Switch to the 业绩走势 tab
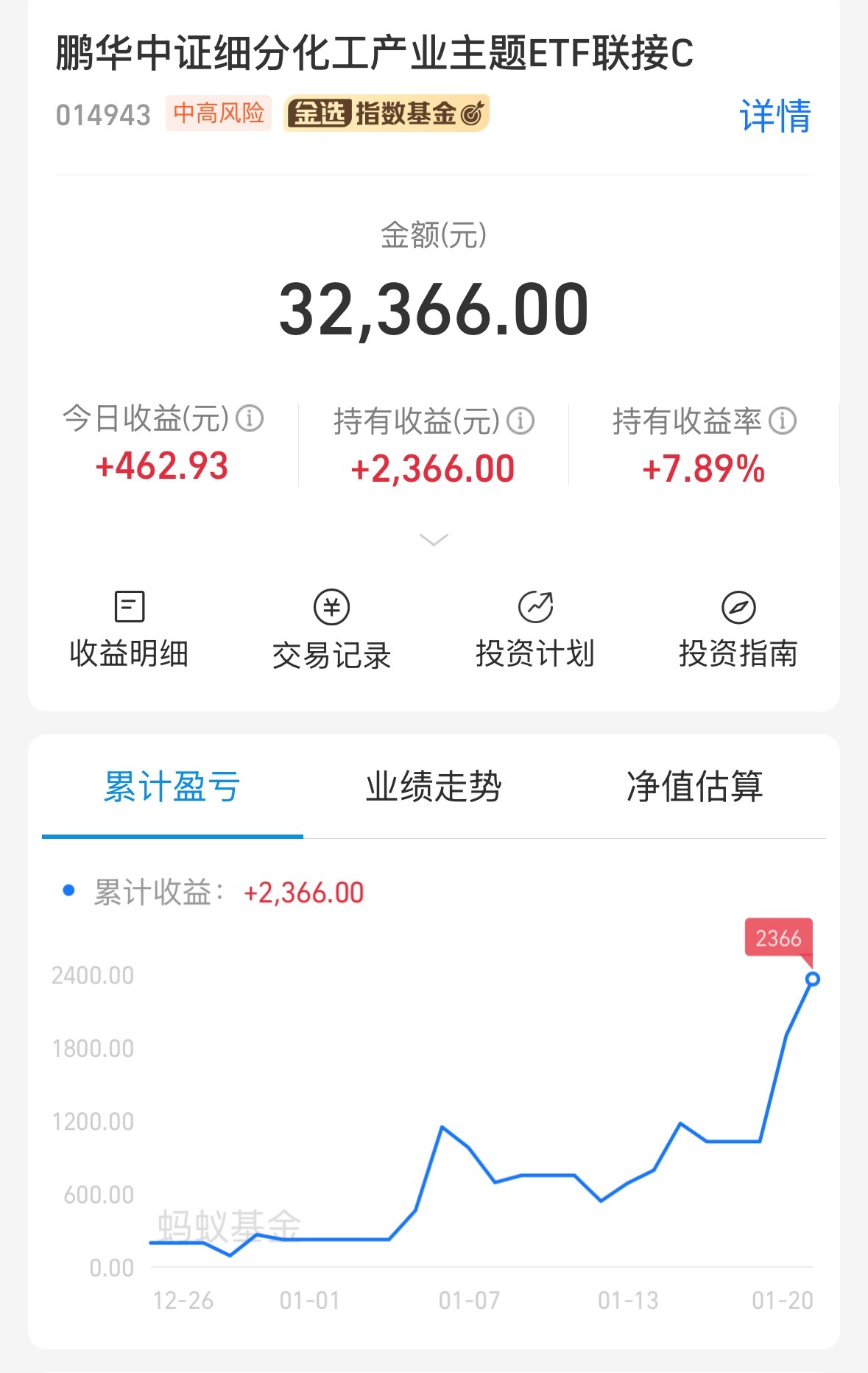Viewport: 868px width, 1373px height. 434,787
